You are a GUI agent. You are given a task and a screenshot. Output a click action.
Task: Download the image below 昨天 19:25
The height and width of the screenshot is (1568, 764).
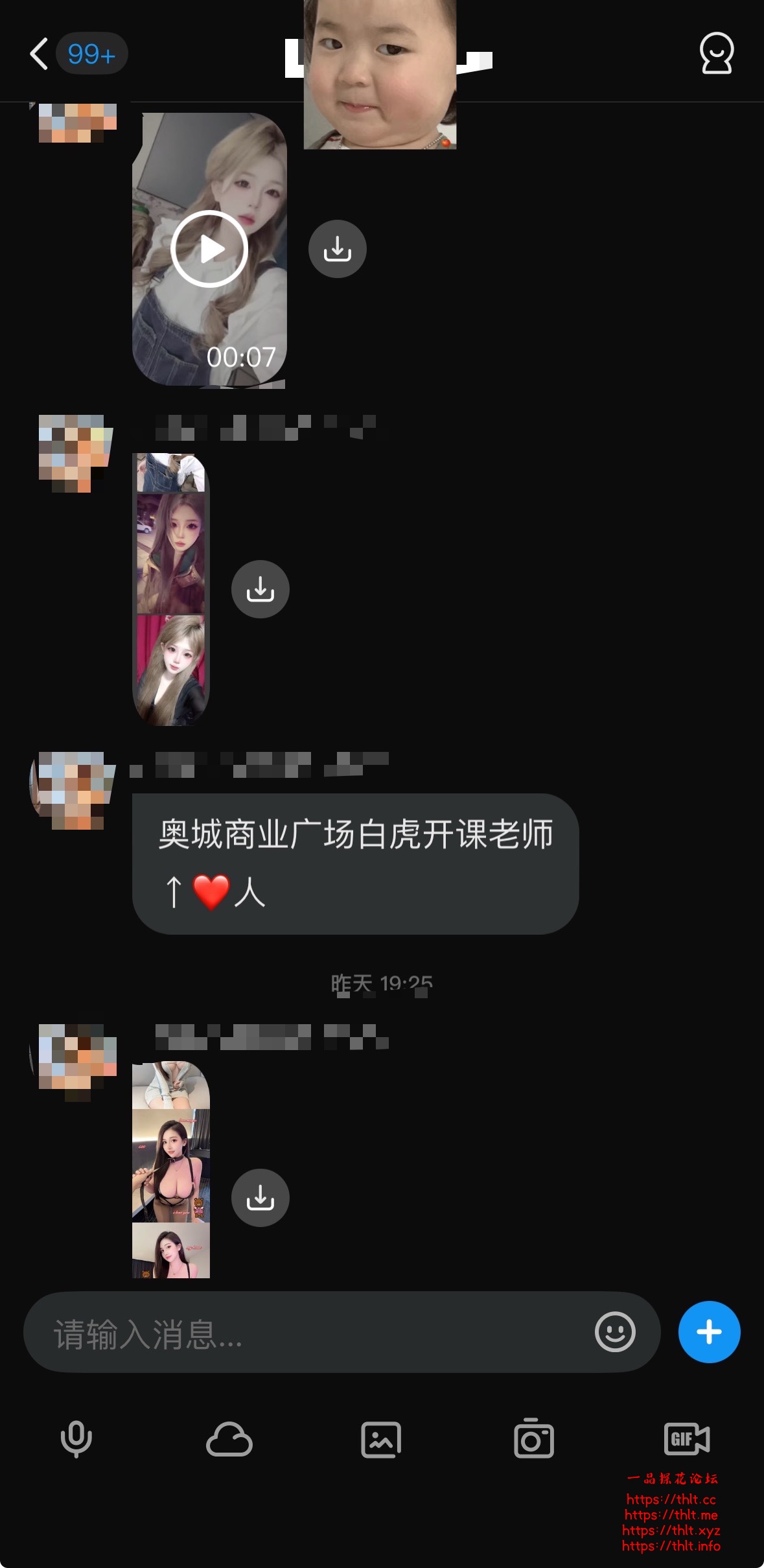[x=260, y=1197]
